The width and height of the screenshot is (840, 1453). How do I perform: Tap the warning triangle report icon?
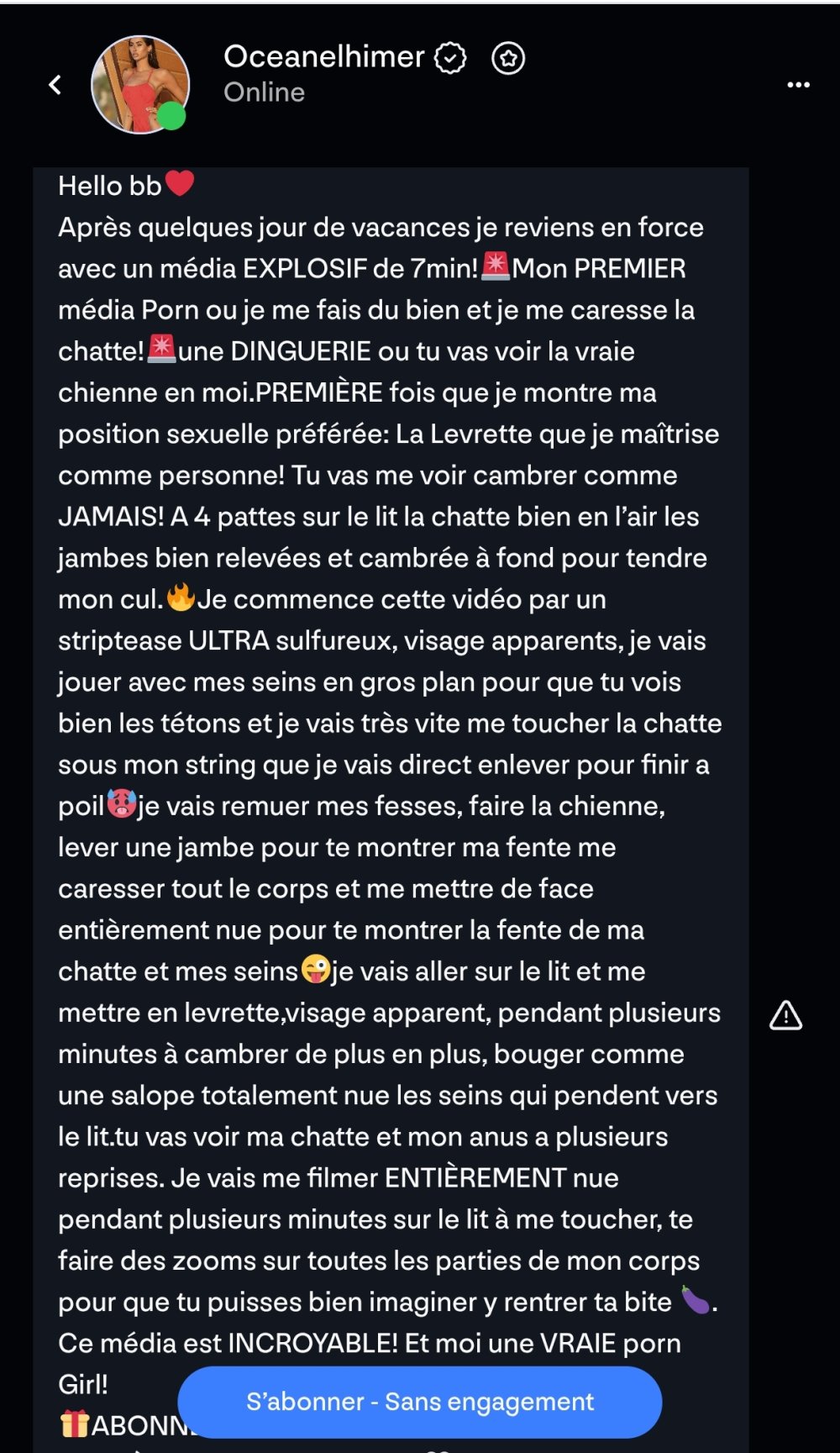785,1015
